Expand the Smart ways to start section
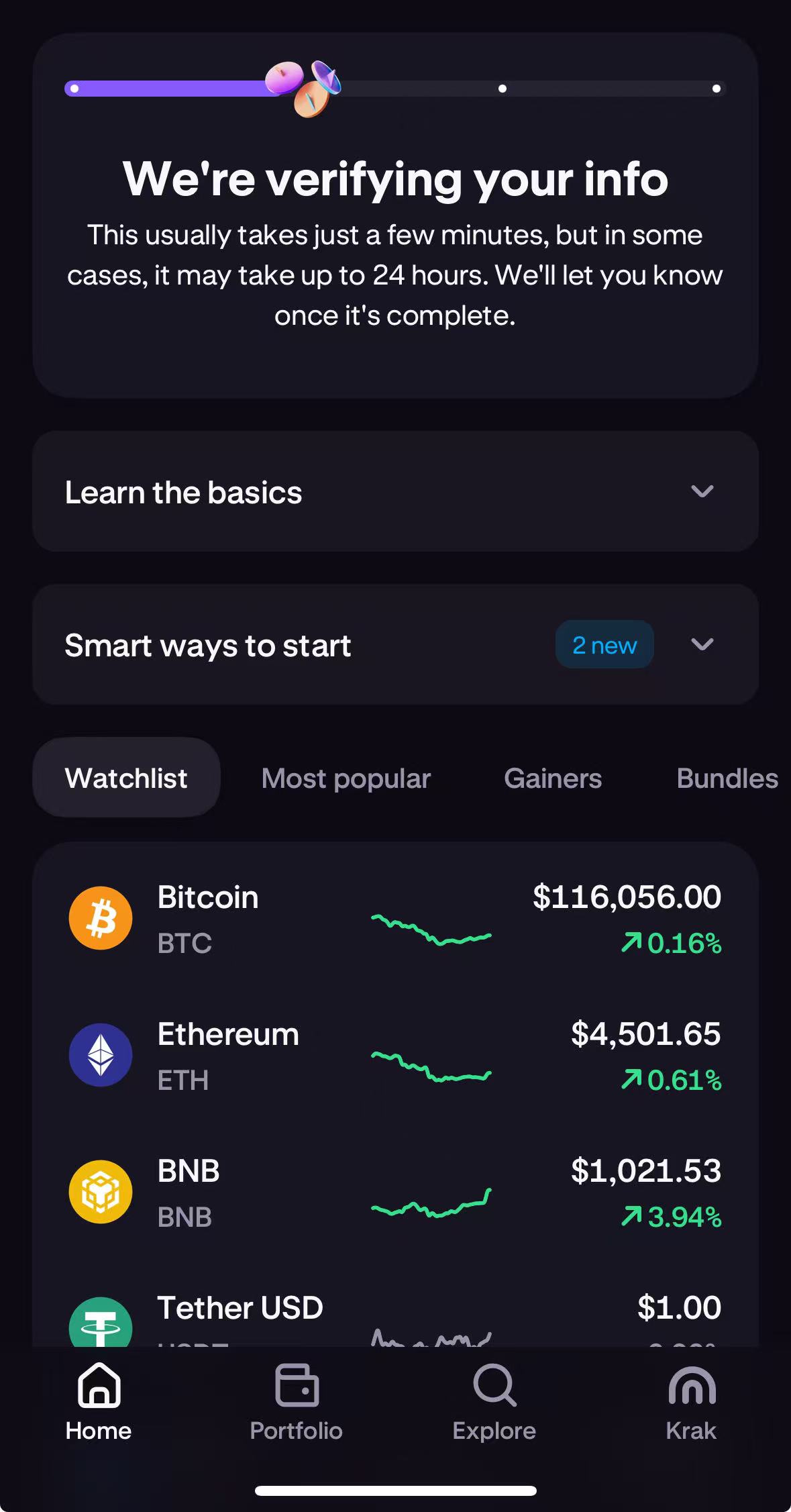Viewport: 791px width, 1512px height. coord(702,645)
